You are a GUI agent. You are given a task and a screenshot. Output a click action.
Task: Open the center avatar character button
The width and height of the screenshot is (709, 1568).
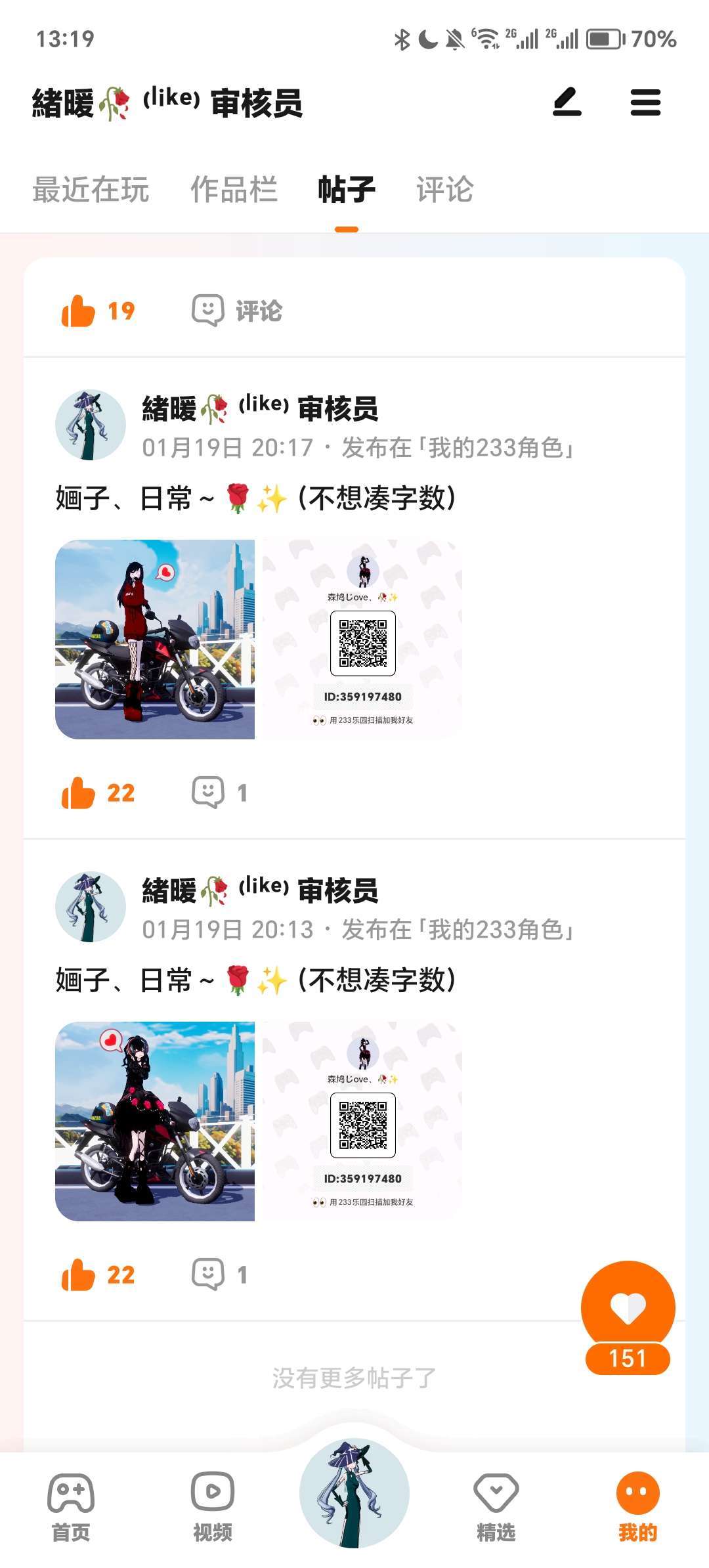pos(354,1493)
